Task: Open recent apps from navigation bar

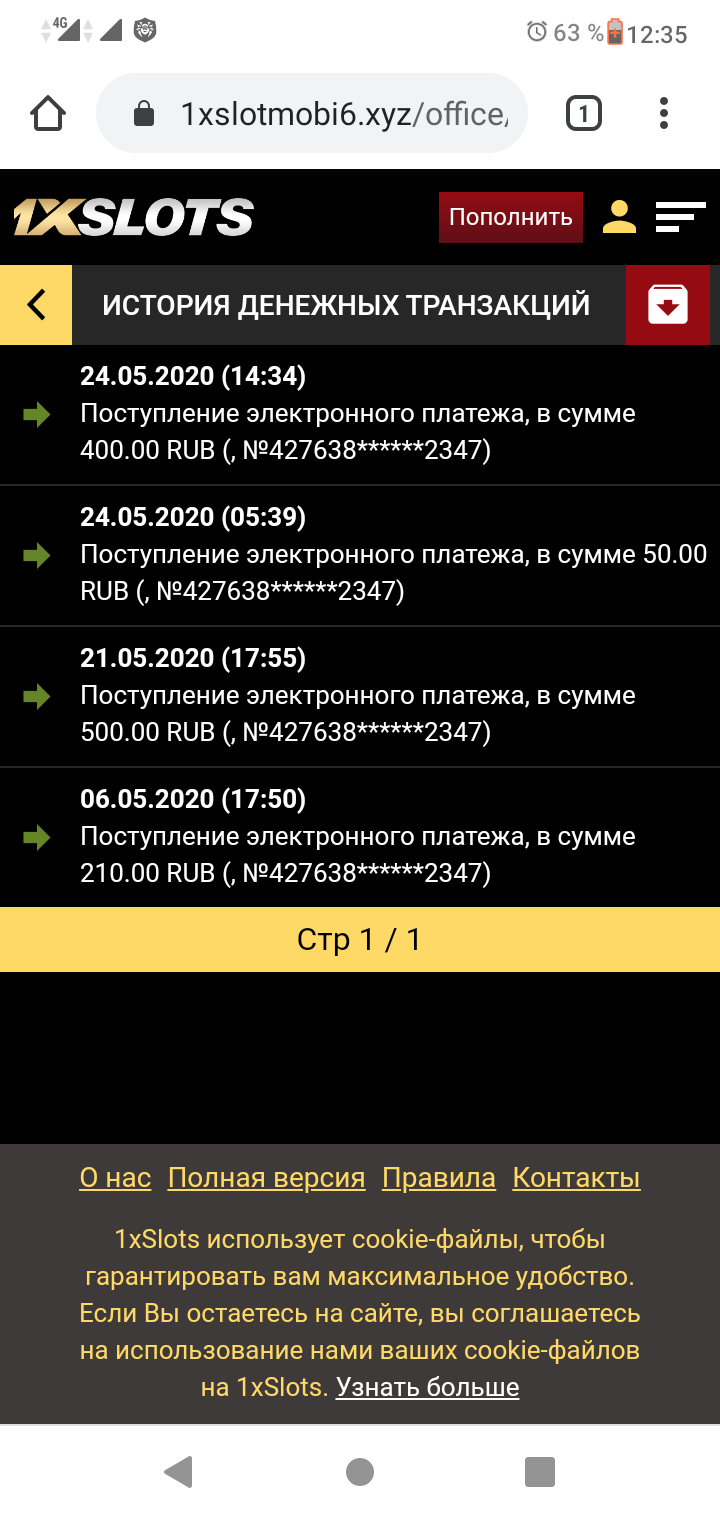Action: [540, 1471]
